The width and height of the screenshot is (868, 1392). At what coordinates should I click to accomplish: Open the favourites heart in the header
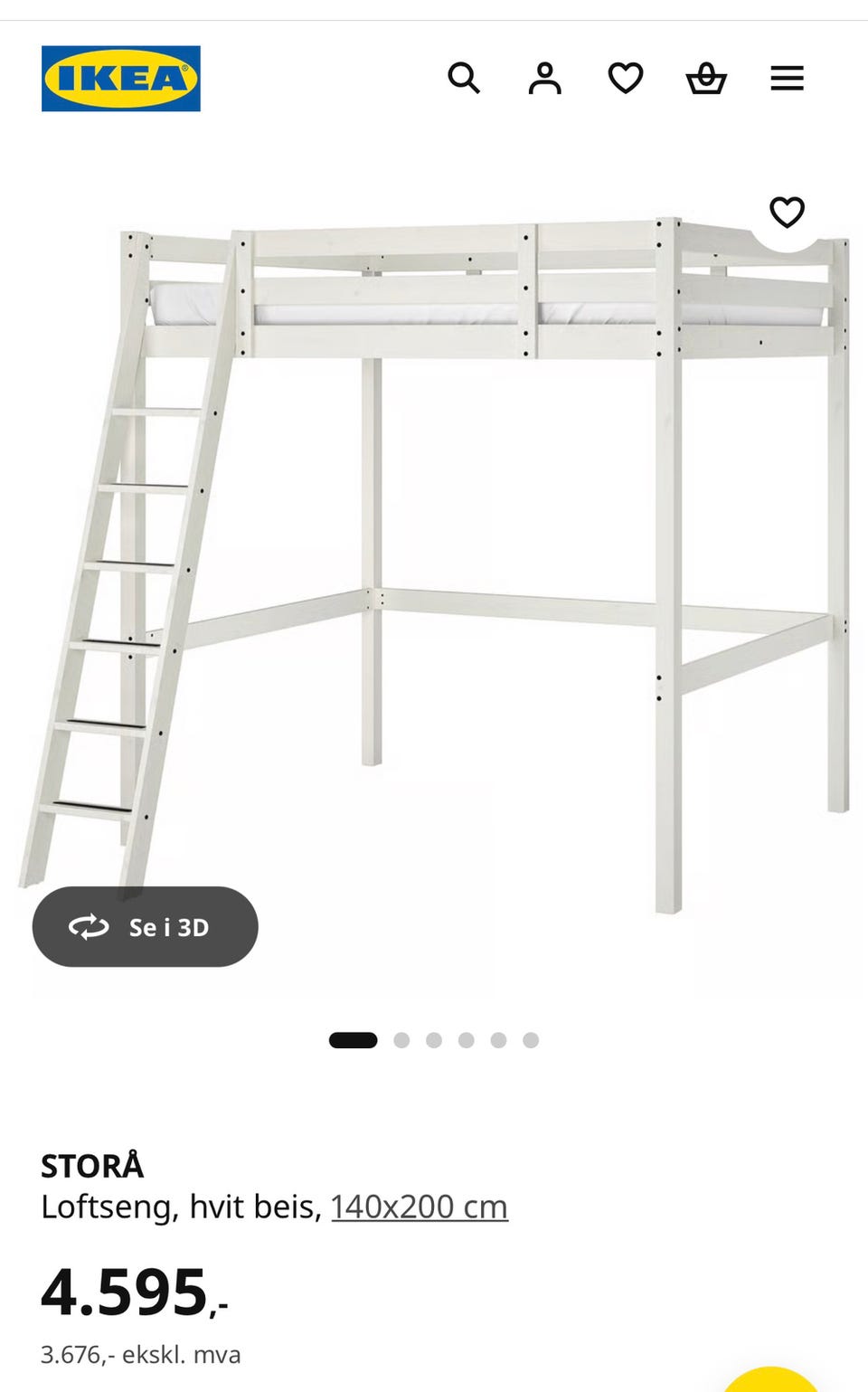click(x=626, y=78)
